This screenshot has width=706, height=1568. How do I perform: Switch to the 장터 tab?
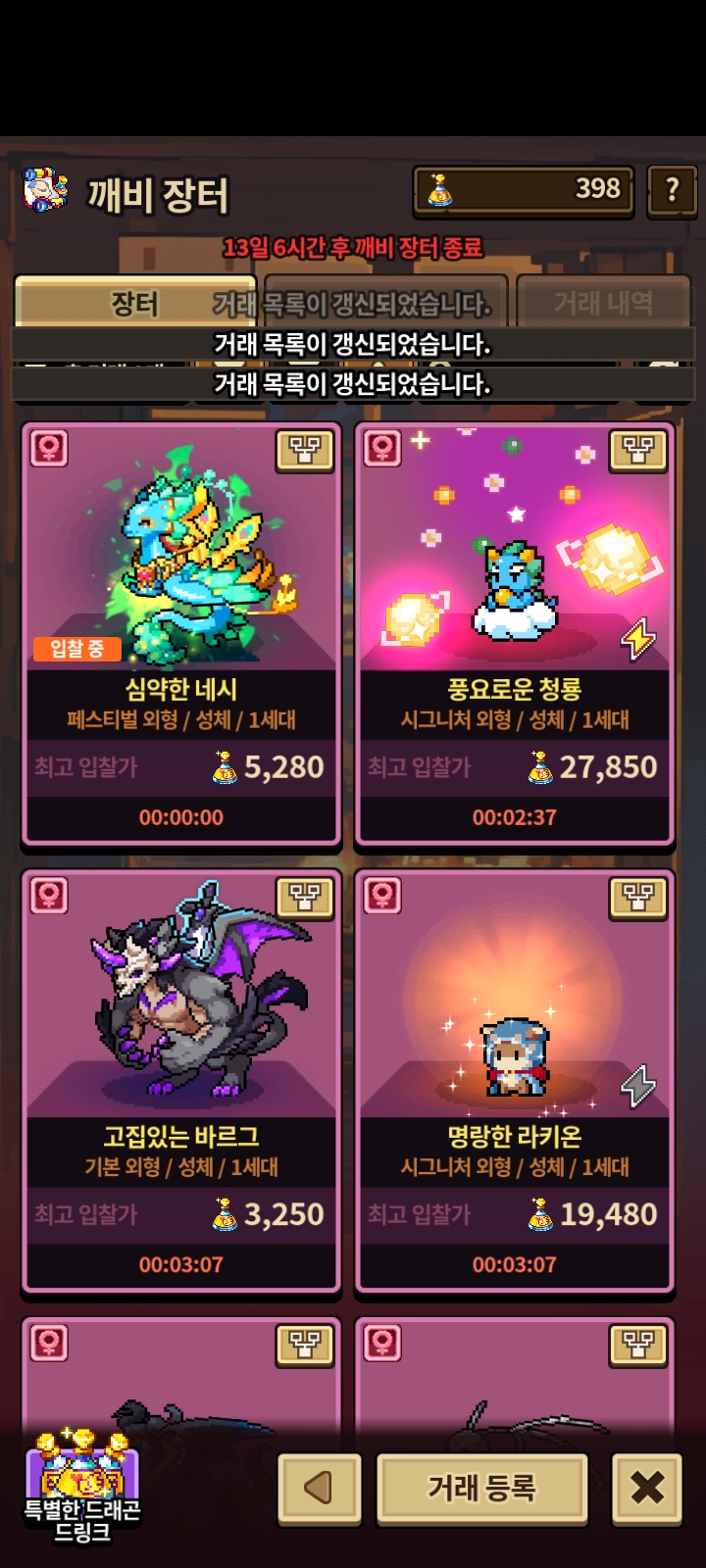(134, 303)
